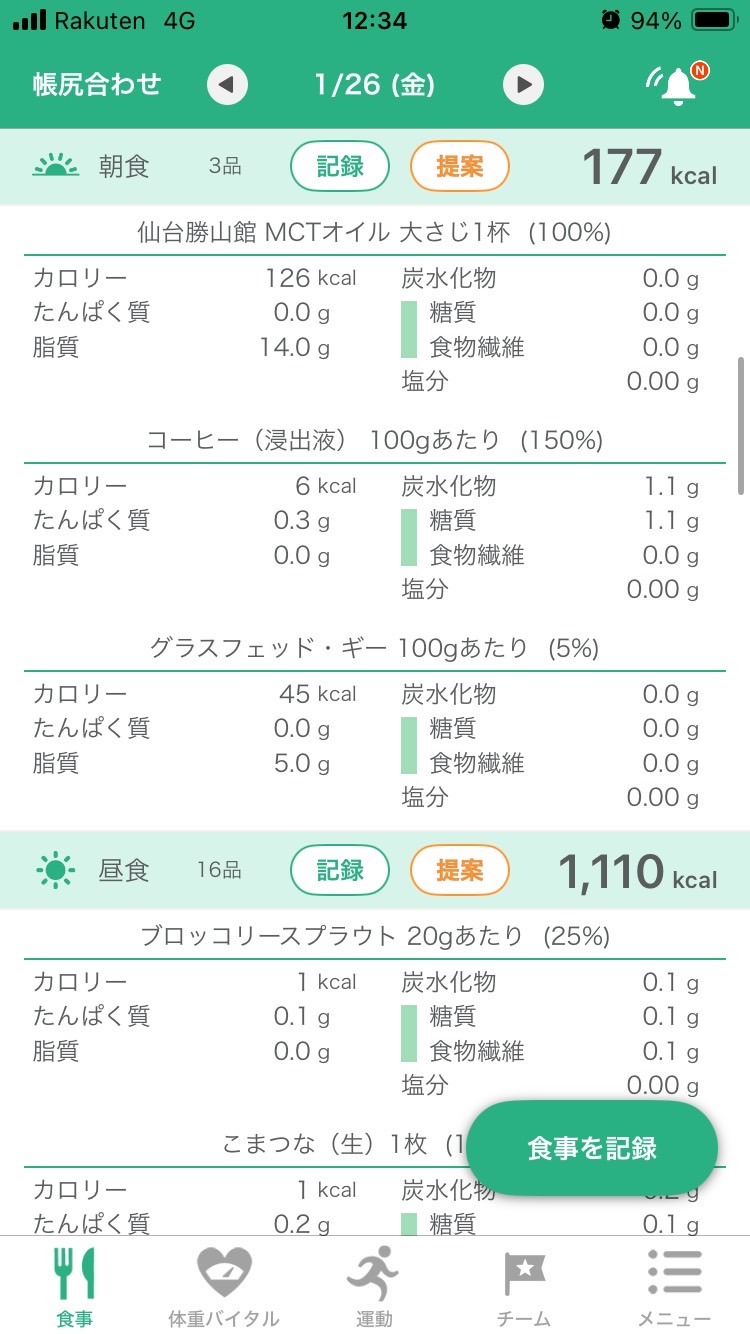Select the date 1/26 (金)
This screenshot has height=1334, width=750.
click(374, 84)
